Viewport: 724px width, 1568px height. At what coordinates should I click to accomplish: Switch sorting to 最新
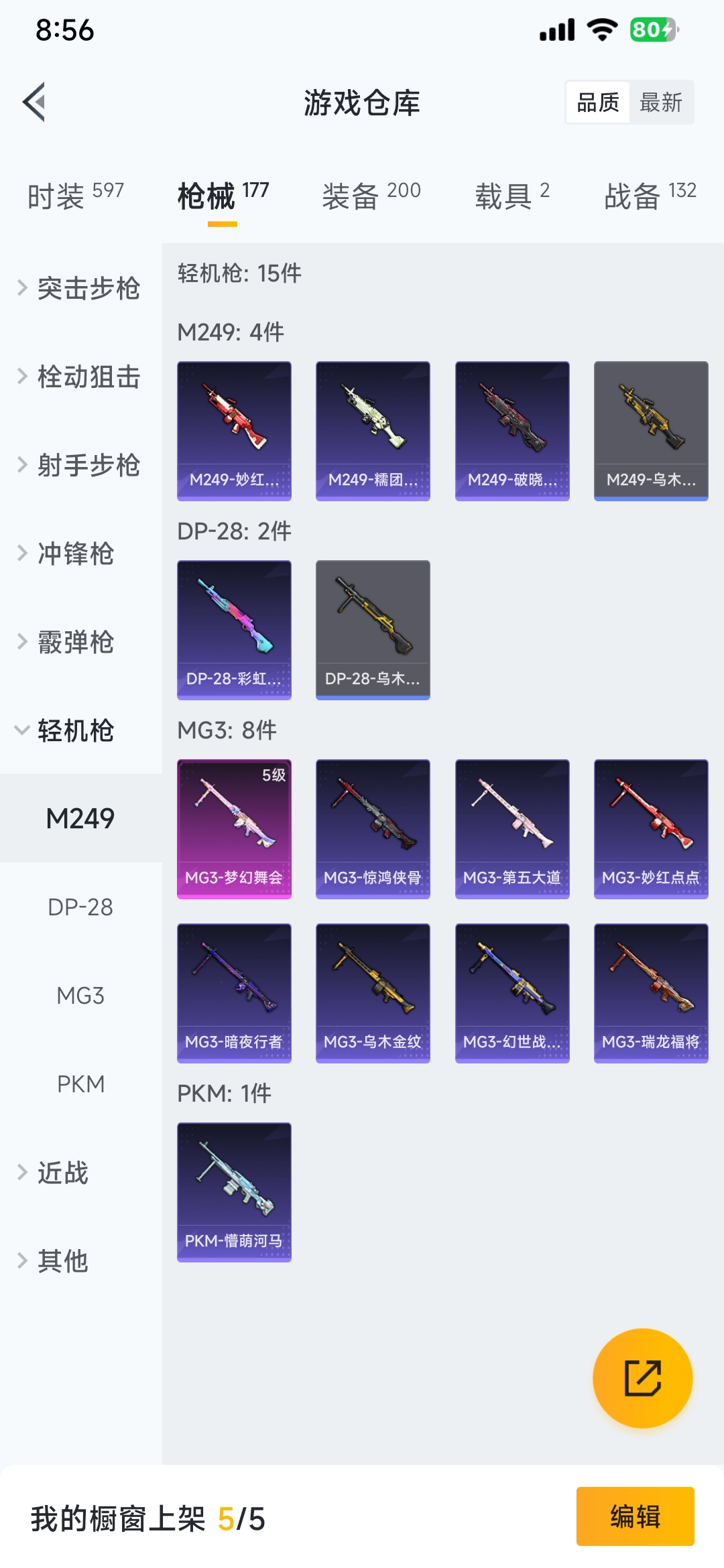point(660,103)
